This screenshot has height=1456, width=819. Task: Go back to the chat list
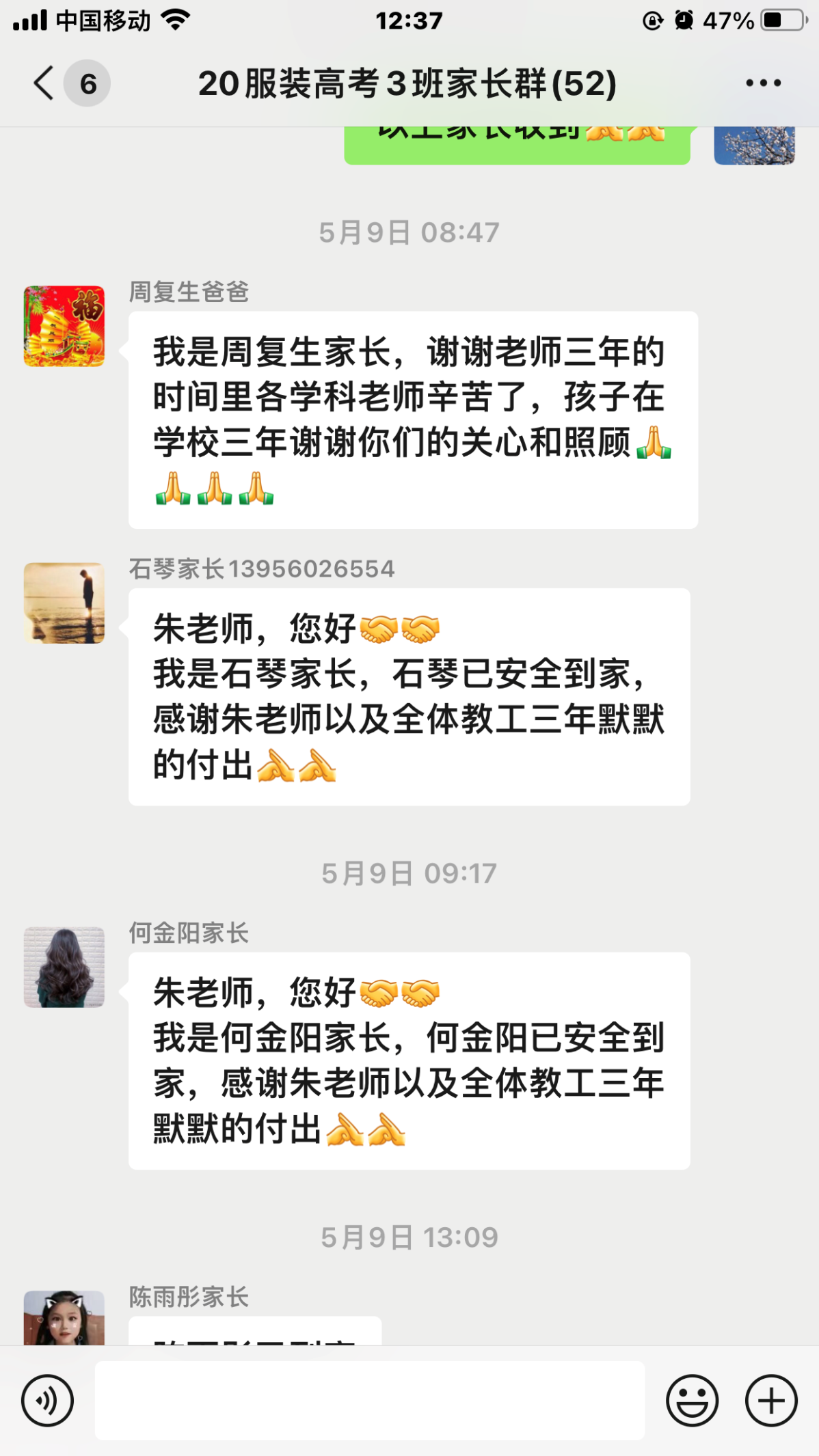coord(44,83)
